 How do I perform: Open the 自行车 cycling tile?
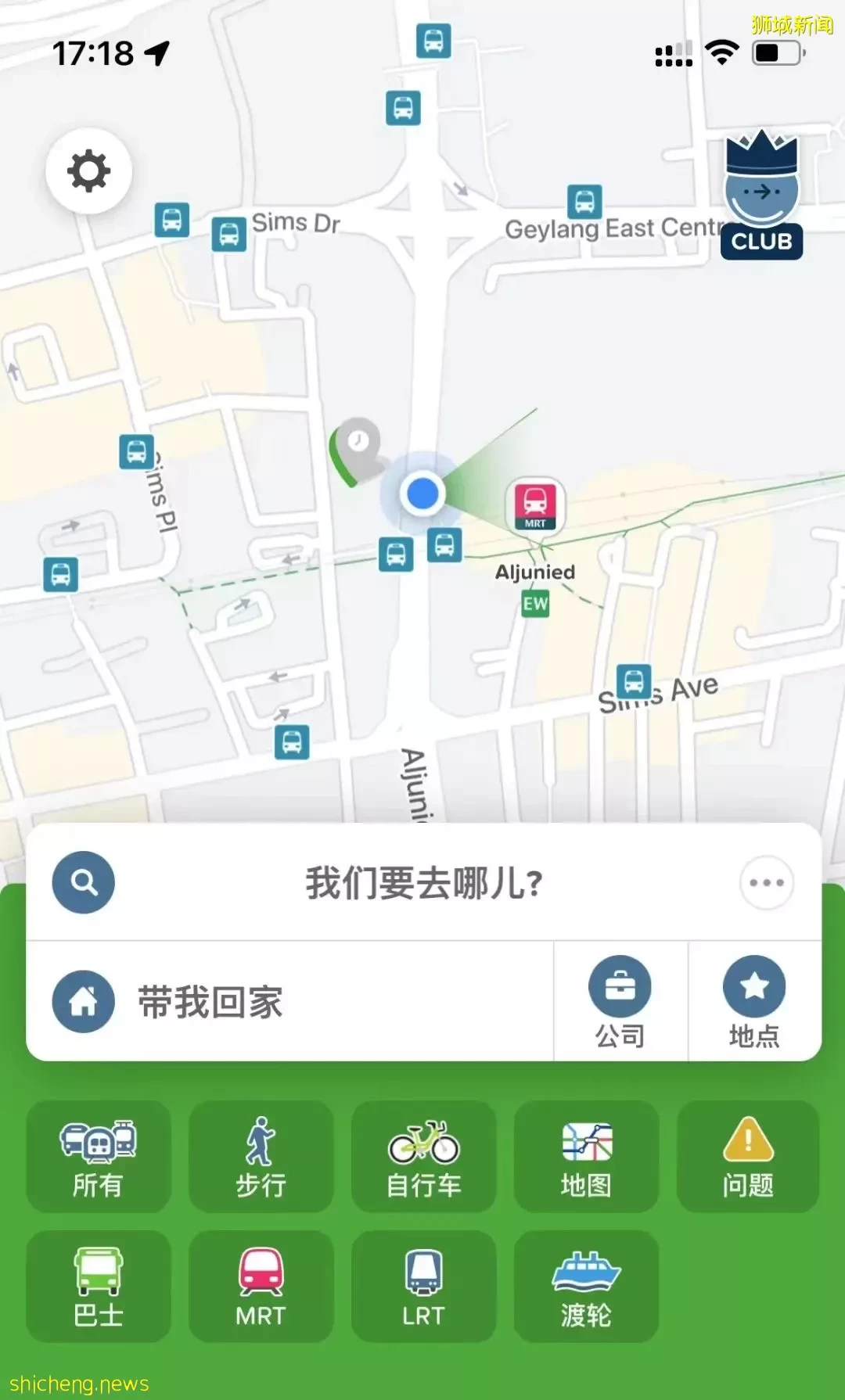tap(423, 1157)
